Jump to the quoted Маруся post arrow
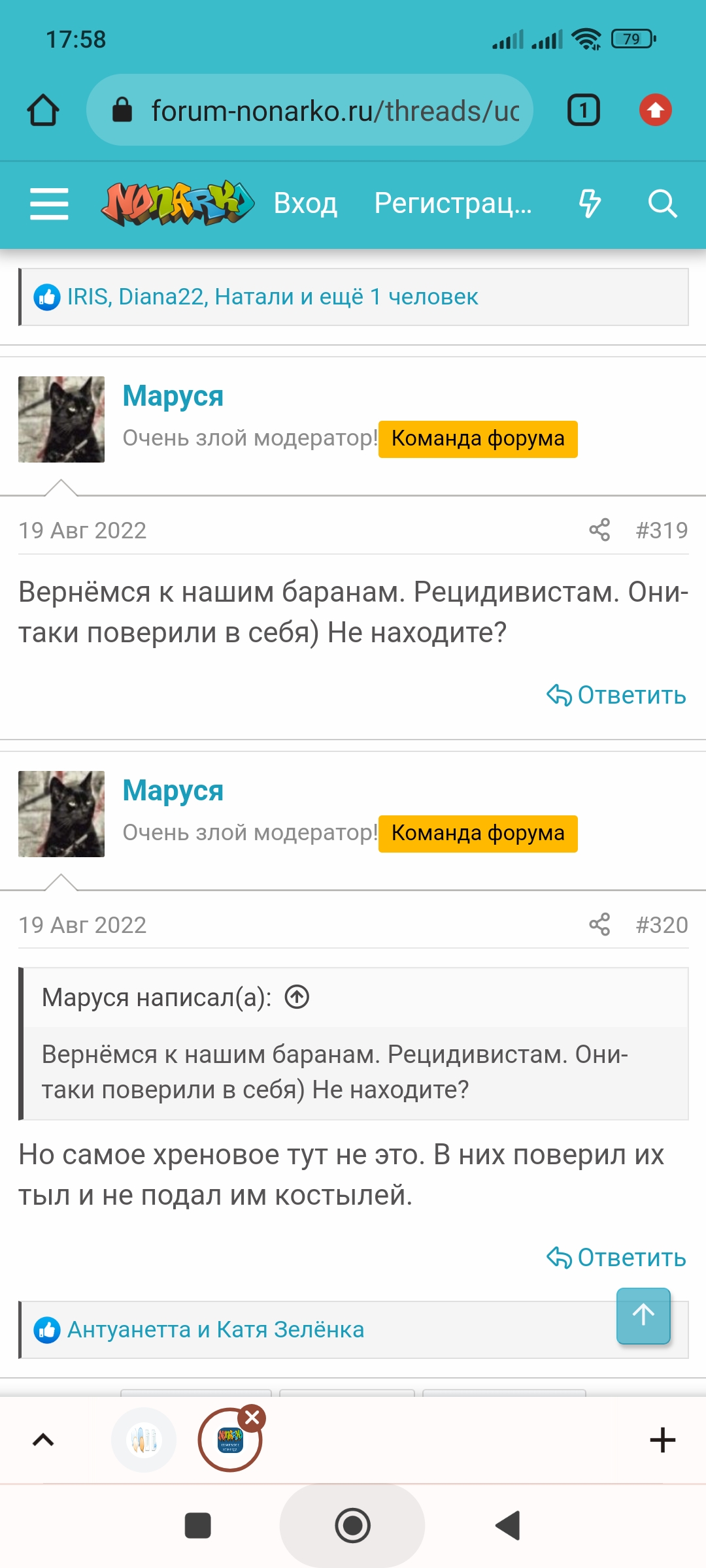Viewport: 706px width, 1568px height. (x=297, y=998)
